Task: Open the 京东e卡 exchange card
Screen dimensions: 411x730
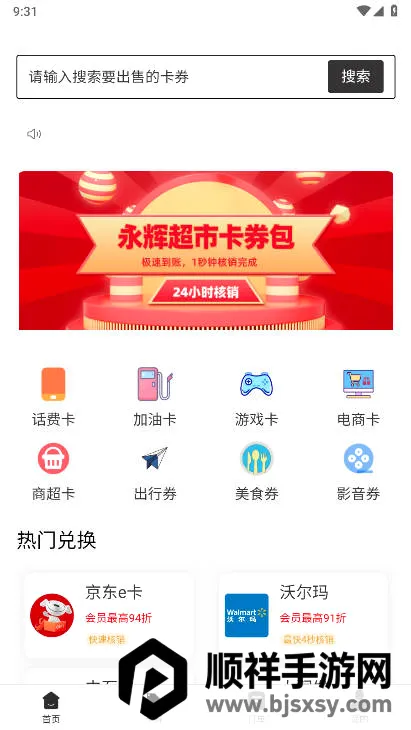Action: pos(109,615)
